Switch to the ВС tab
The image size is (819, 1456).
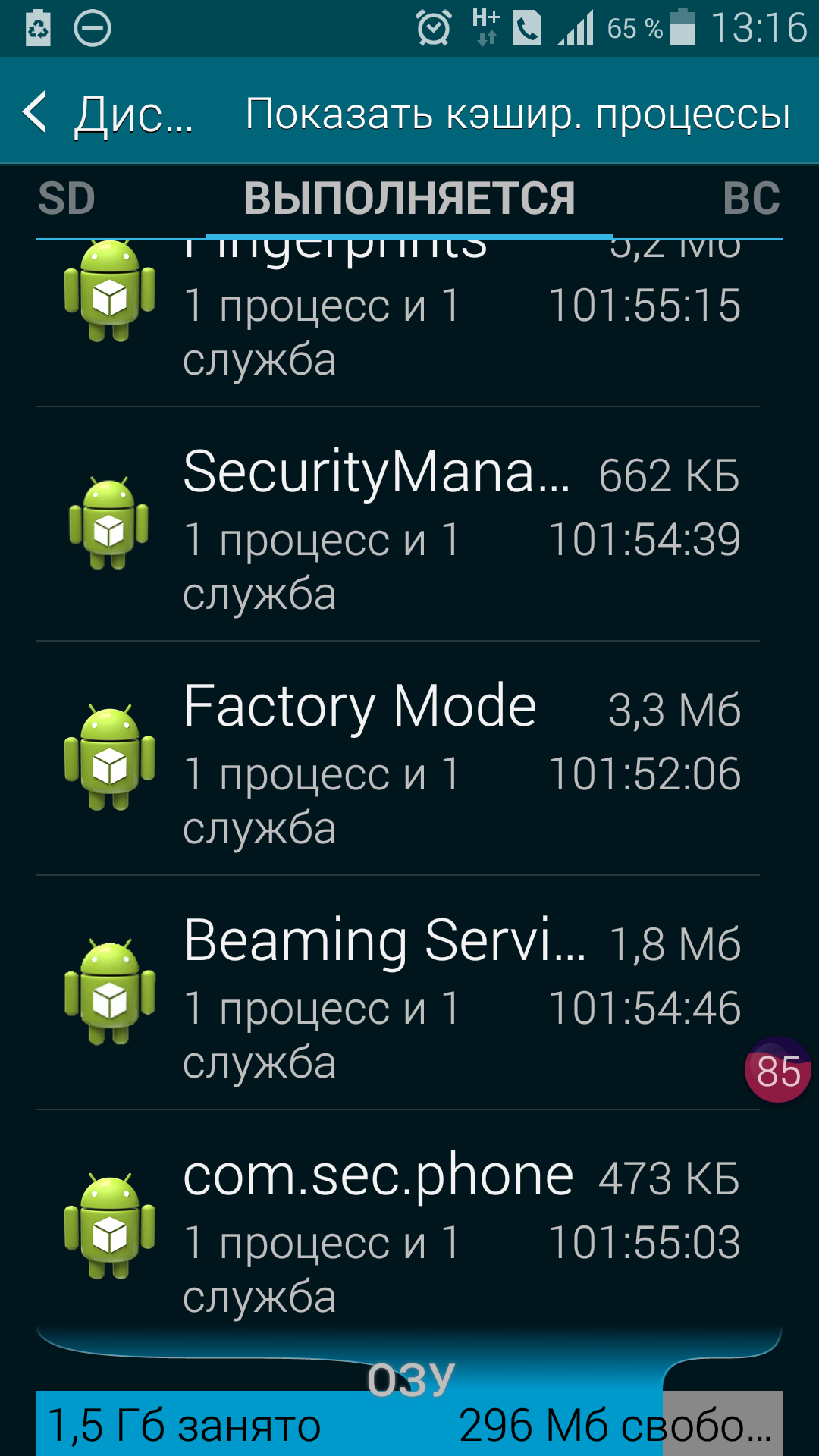pyautogui.click(x=752, y=199)
